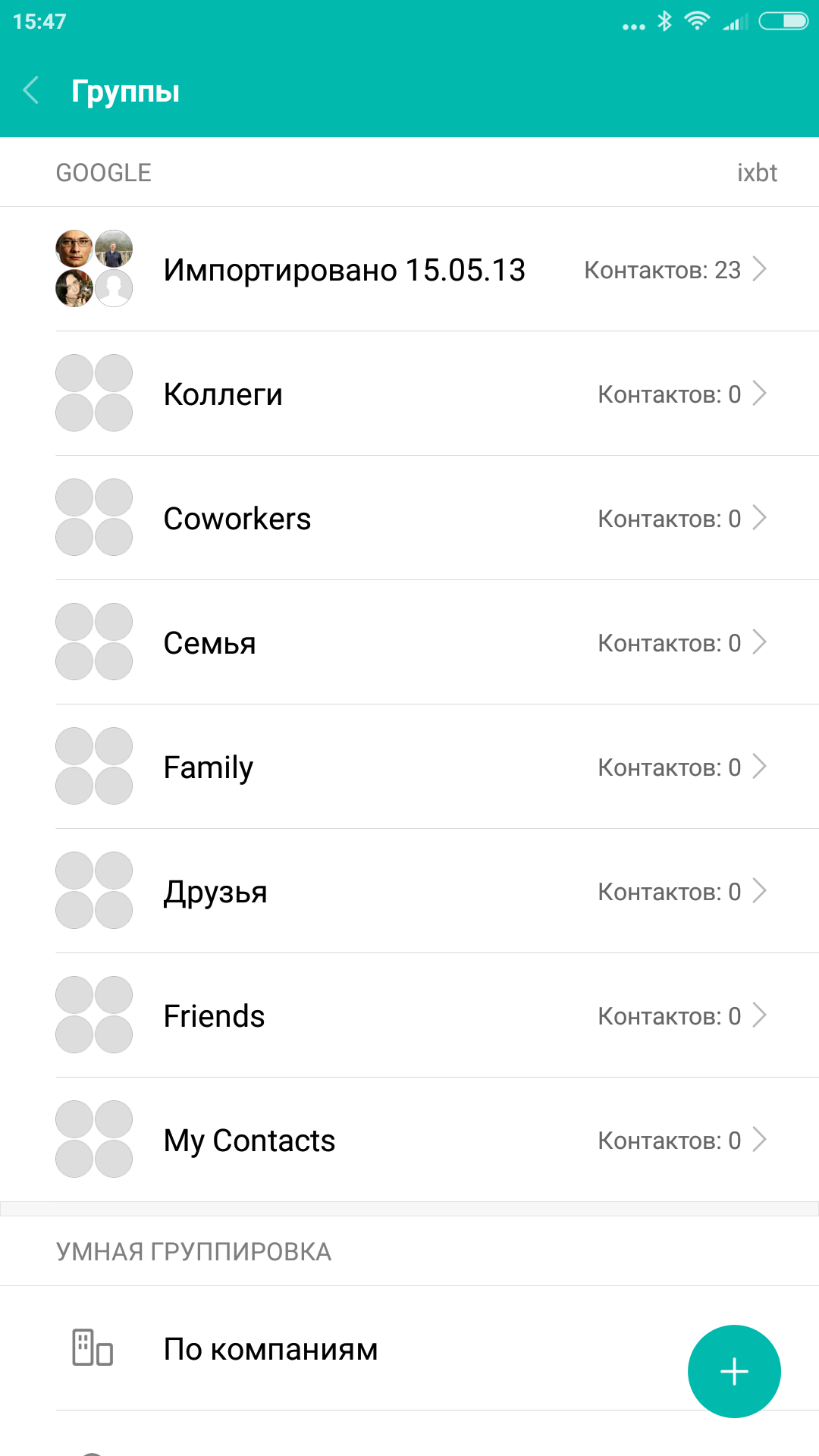Open the Family group
Image resolution: width=819 pixels, height=1456 pixels.
tap(409, 767)
